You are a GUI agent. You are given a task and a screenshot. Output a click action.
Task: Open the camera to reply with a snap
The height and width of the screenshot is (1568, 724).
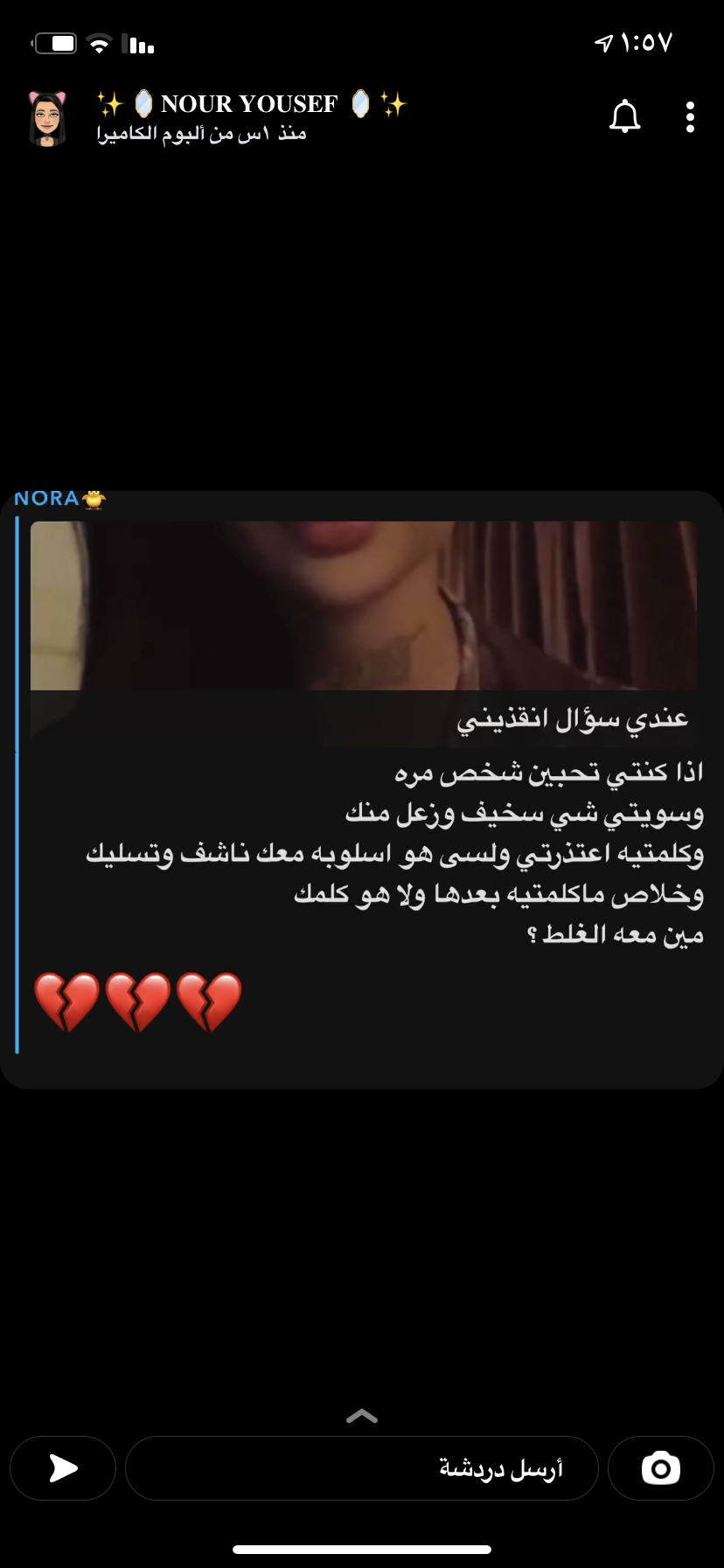pyautogui.click(x=661, y=1468)
